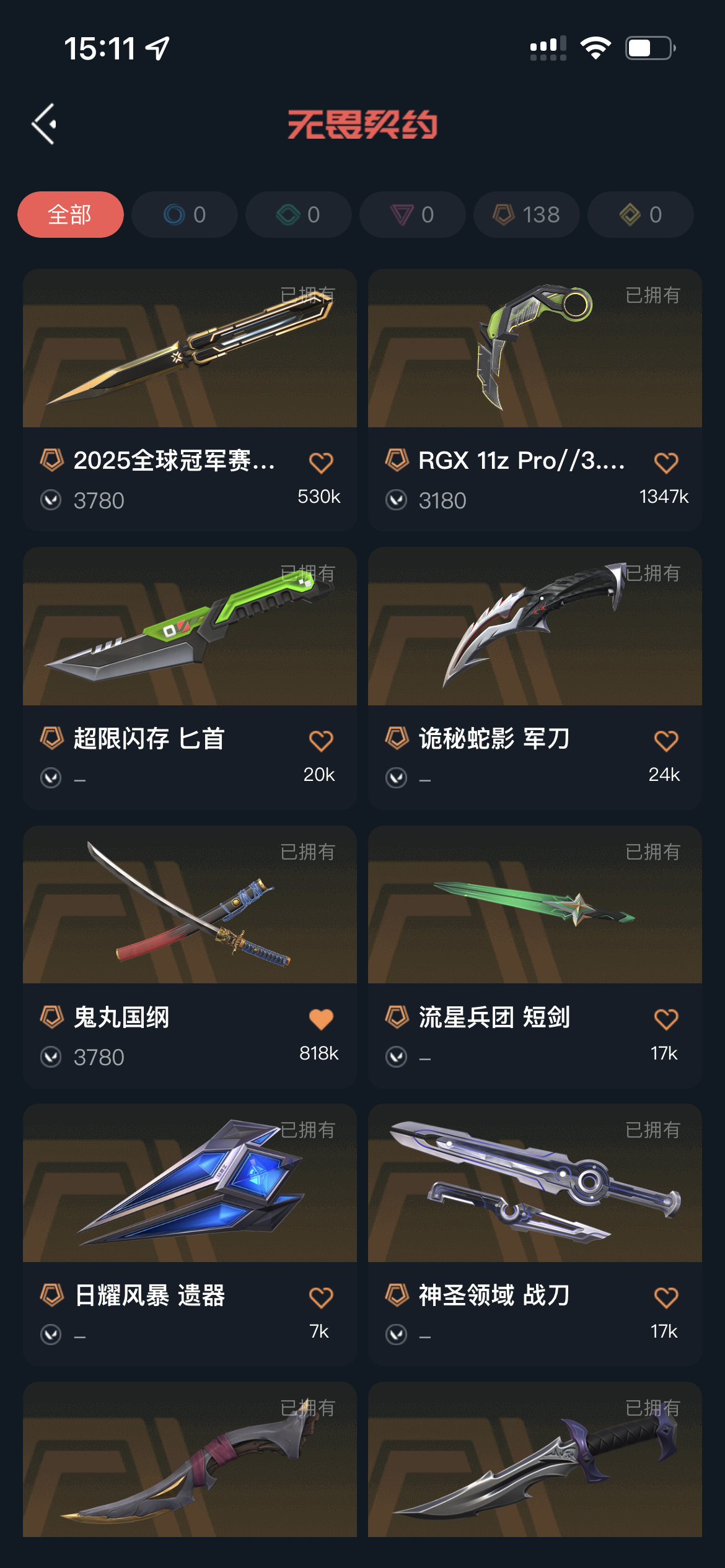725x1568 pixels.
Task: Unlike the 鬼丸国纲 skin
Action: pyautogui.click(x=321, y=1019)
